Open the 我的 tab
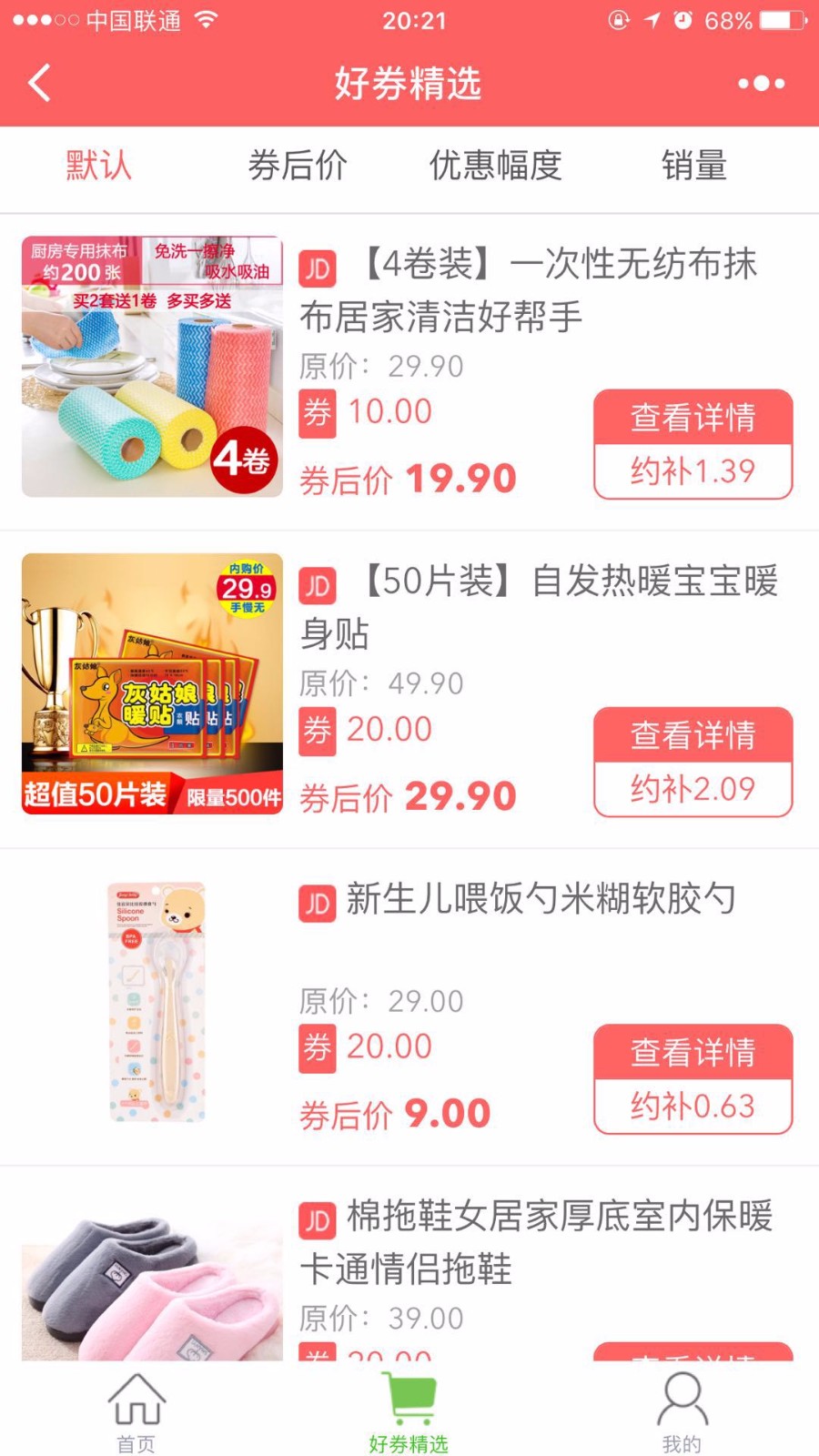This screenshot has width=819, height=1456. click(682, 1412)
